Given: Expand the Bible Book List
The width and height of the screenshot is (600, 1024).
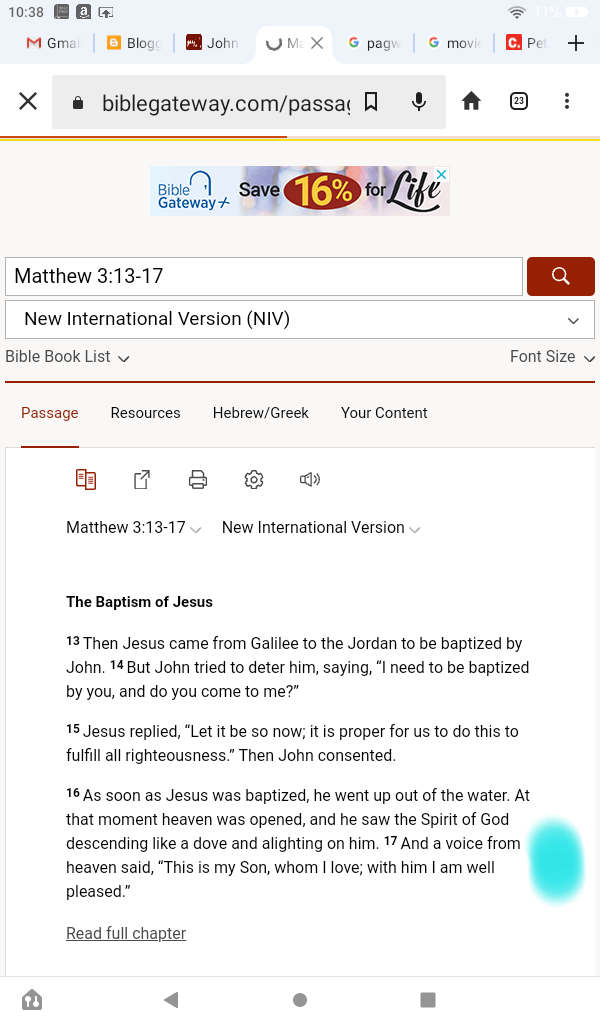Looking at the screenshot, I should (67, 357).
